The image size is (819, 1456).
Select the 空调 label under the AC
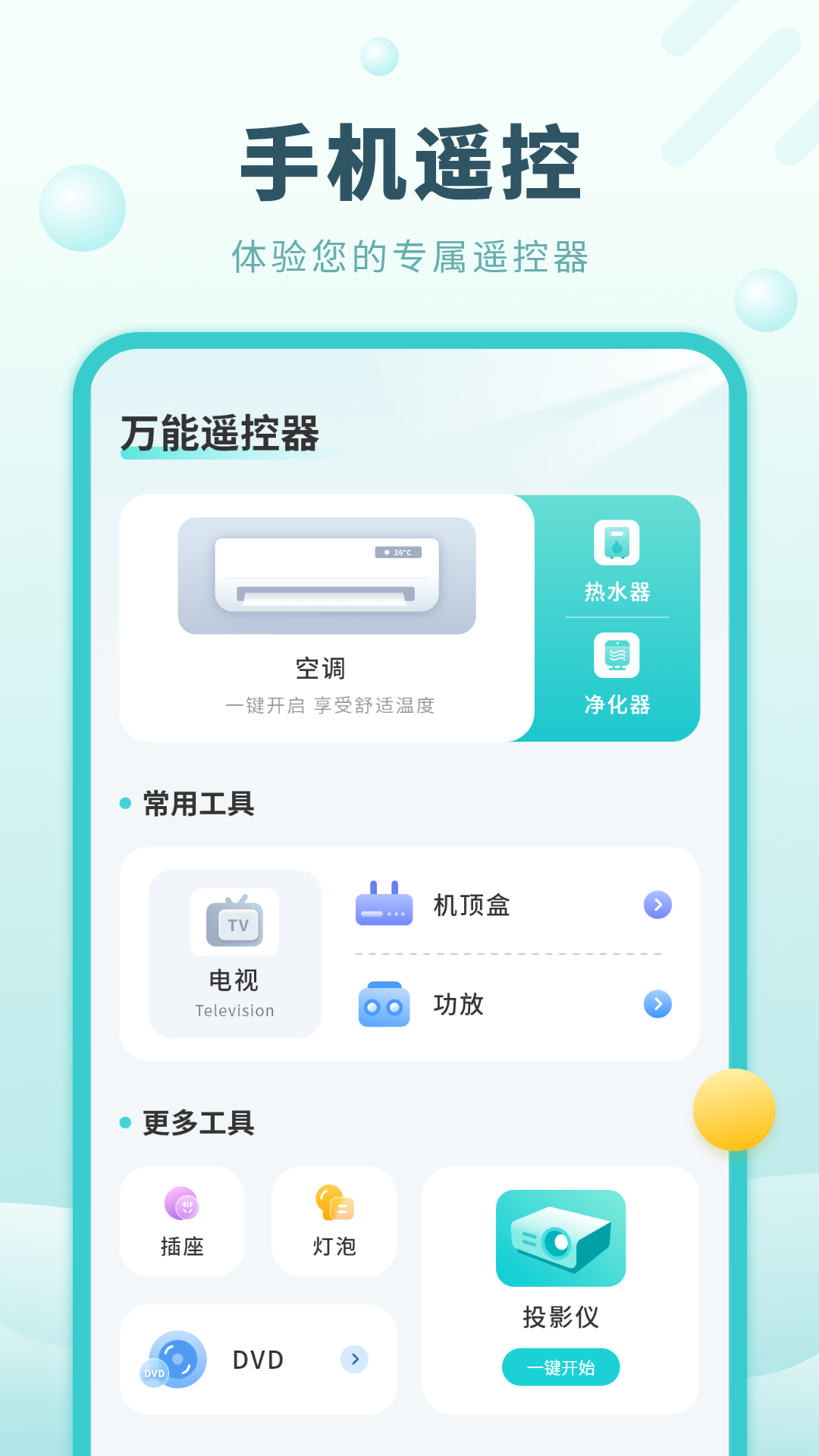click(320, 669)
